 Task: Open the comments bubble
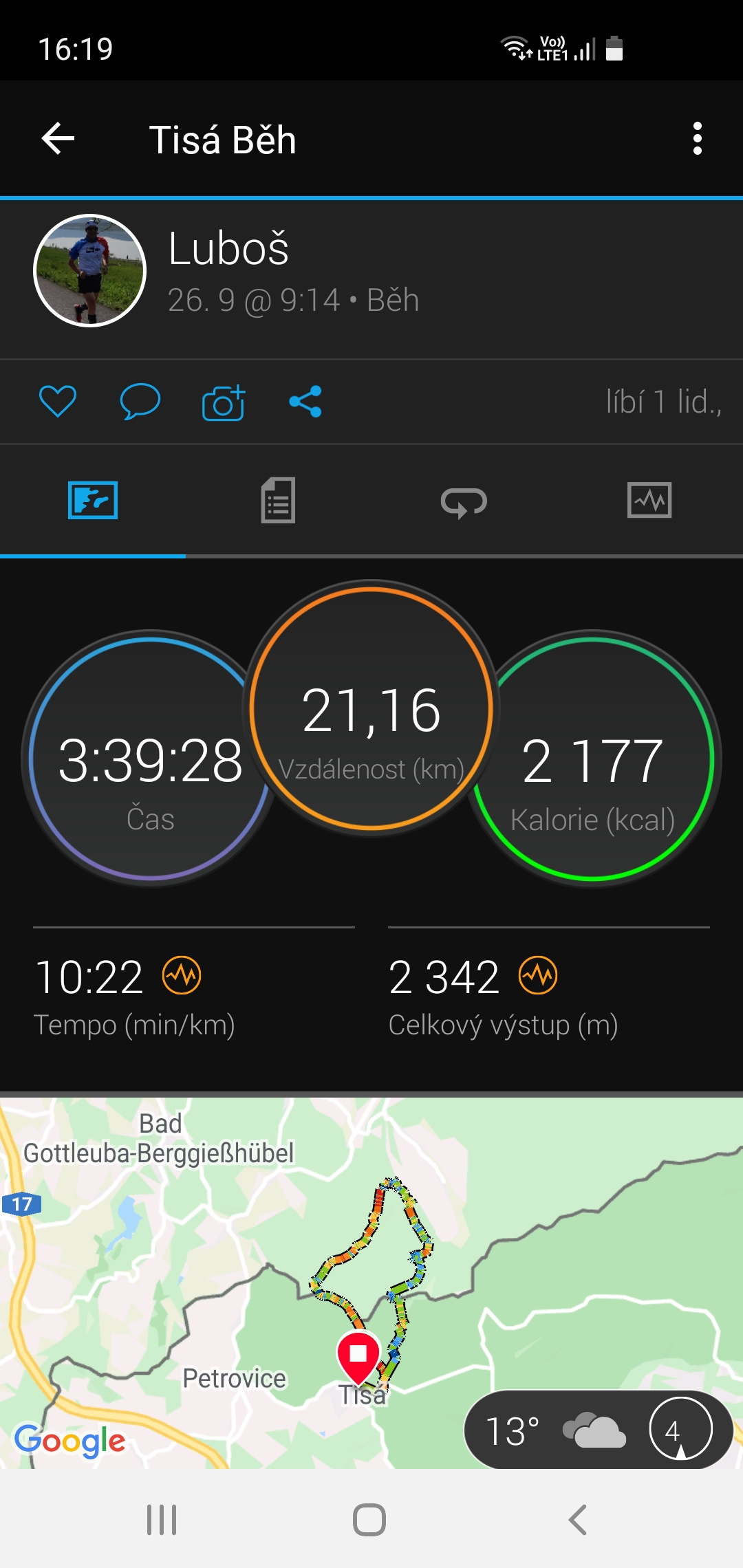click(140, 401)
